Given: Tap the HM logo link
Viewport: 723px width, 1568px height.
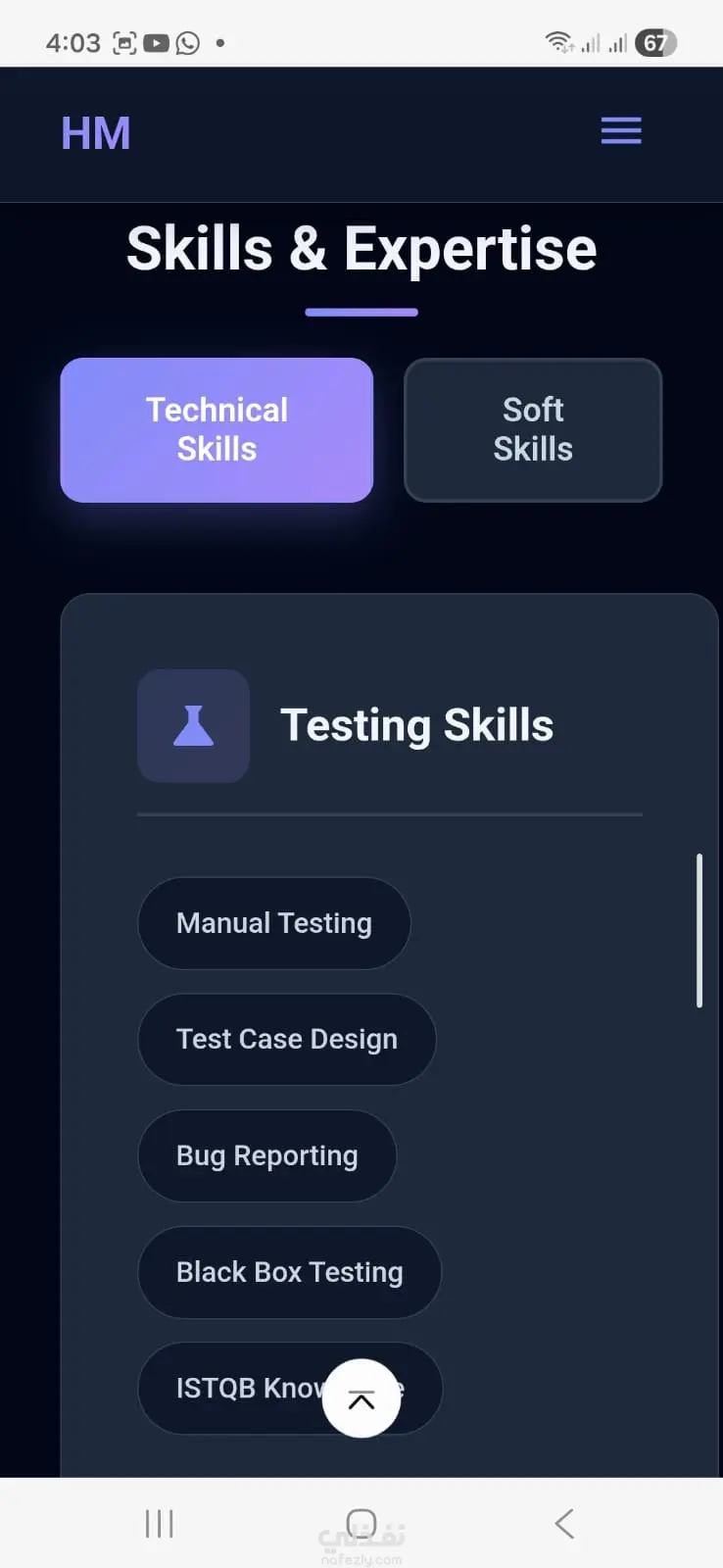Looking at the screenshot, I should click(96, 133).
